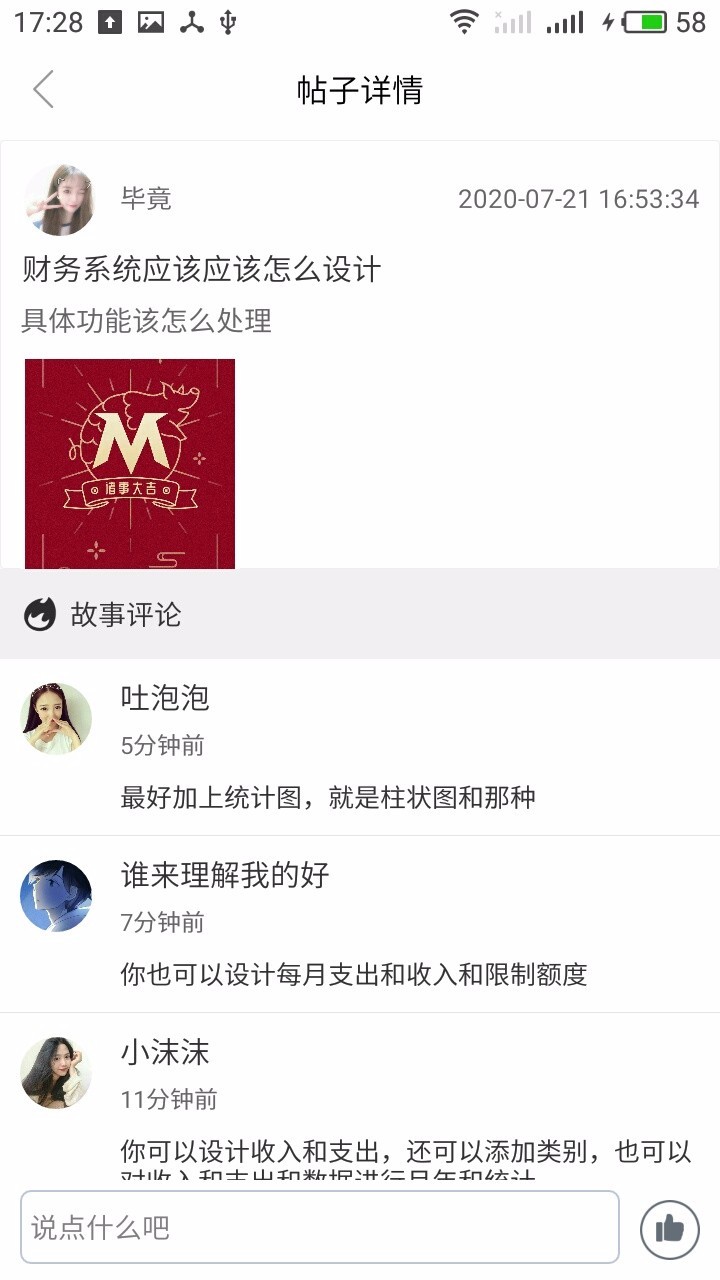Tap the post timestamp 2020-07-21 16:53:34

(x=573, y=198)
